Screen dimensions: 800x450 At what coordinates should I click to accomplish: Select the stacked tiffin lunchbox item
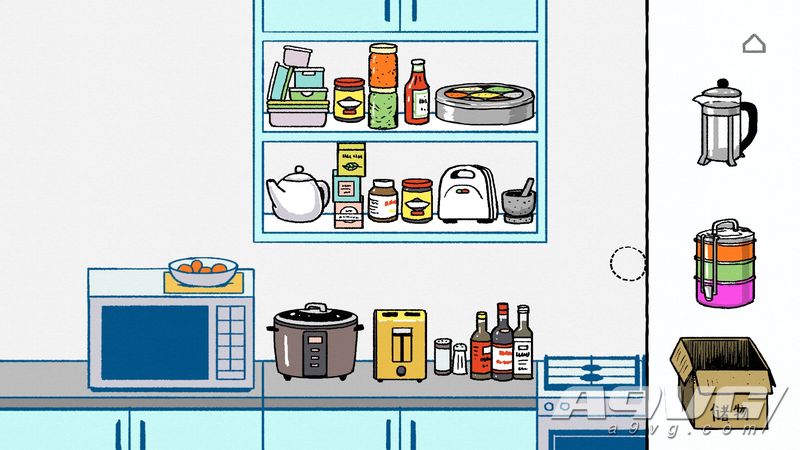pyautogui.click(x=726, y=262)
